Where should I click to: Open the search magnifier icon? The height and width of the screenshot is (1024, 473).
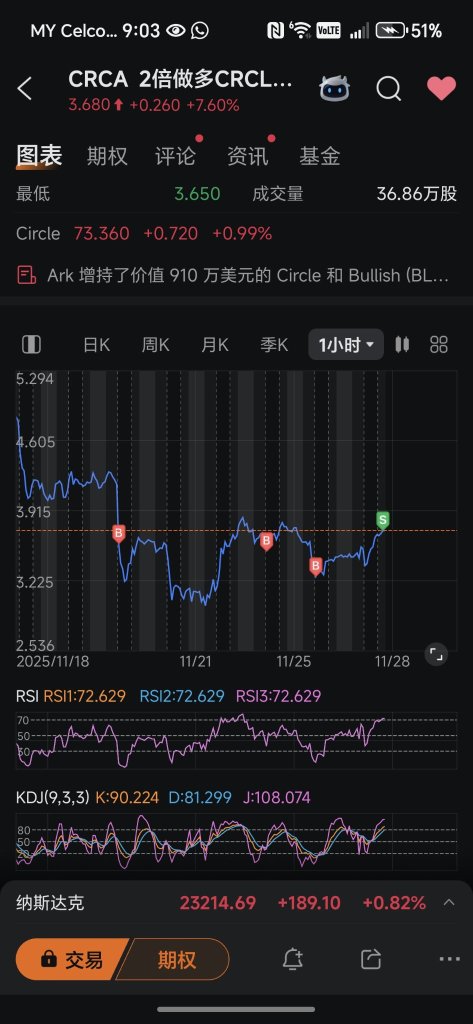coord(389,88)
